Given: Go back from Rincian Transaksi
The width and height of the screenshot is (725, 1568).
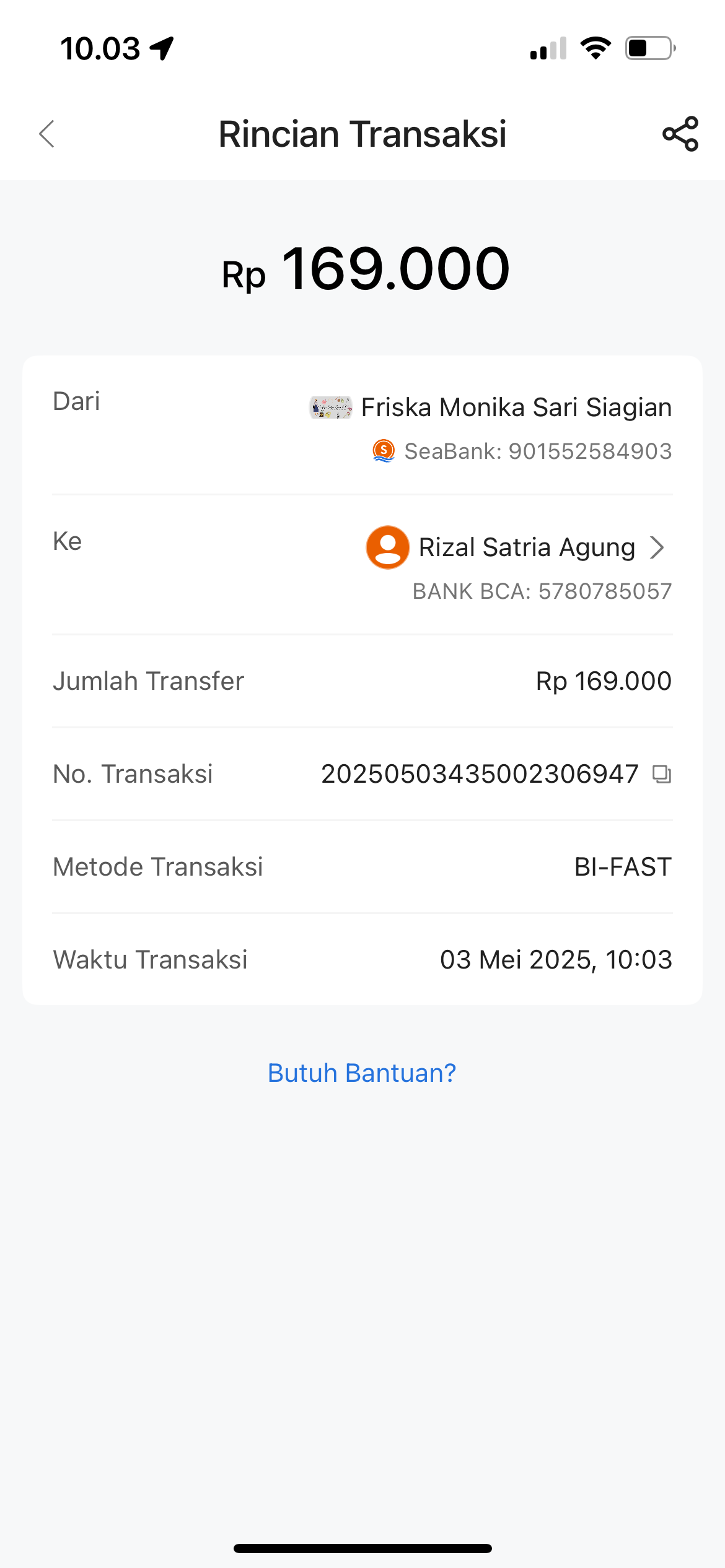Looking at the screenshot, I should tap(47, 134).
